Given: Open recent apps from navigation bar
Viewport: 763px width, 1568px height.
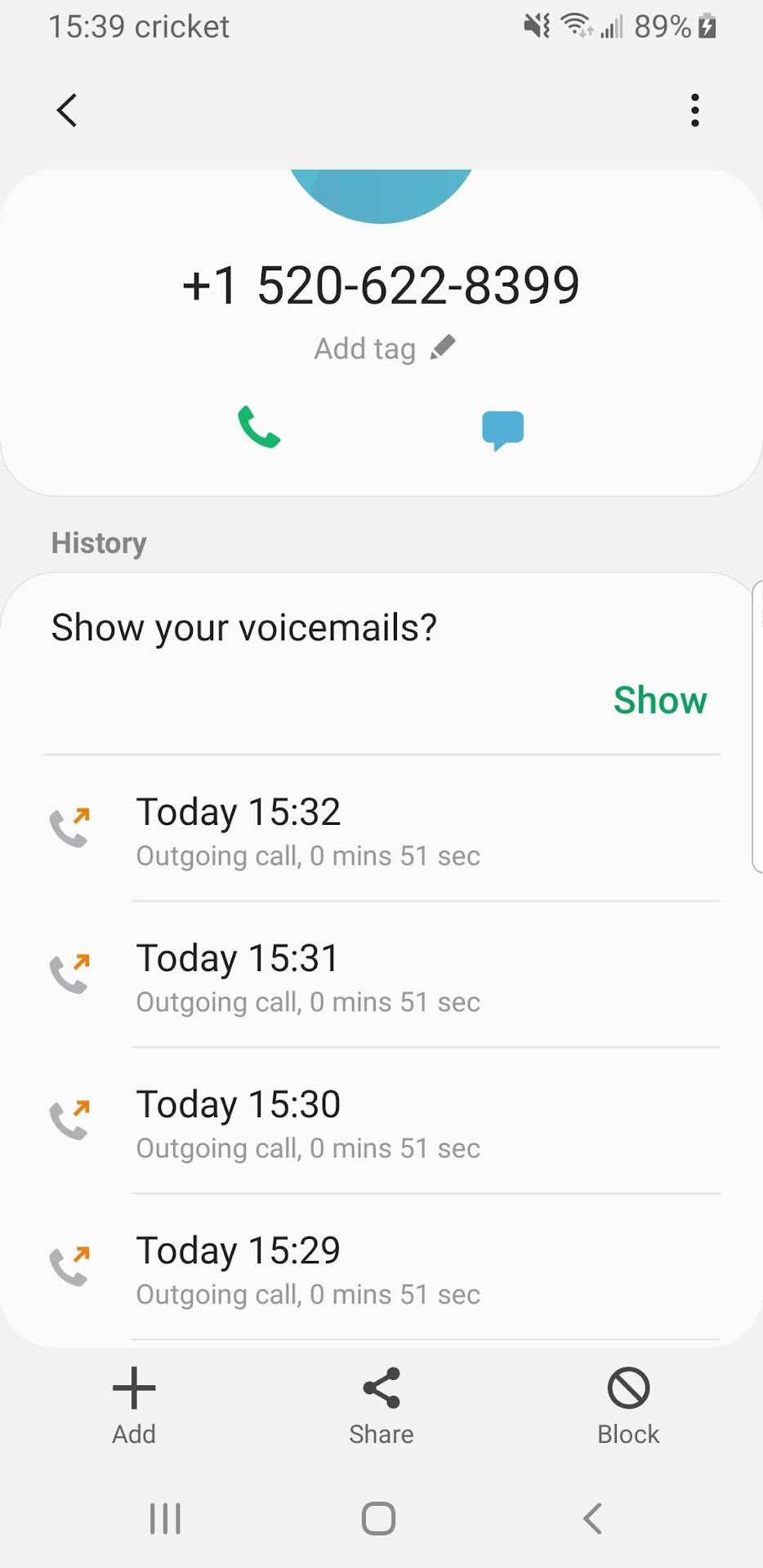Looking at the screenshot, I should click(x=165, y=1519).
